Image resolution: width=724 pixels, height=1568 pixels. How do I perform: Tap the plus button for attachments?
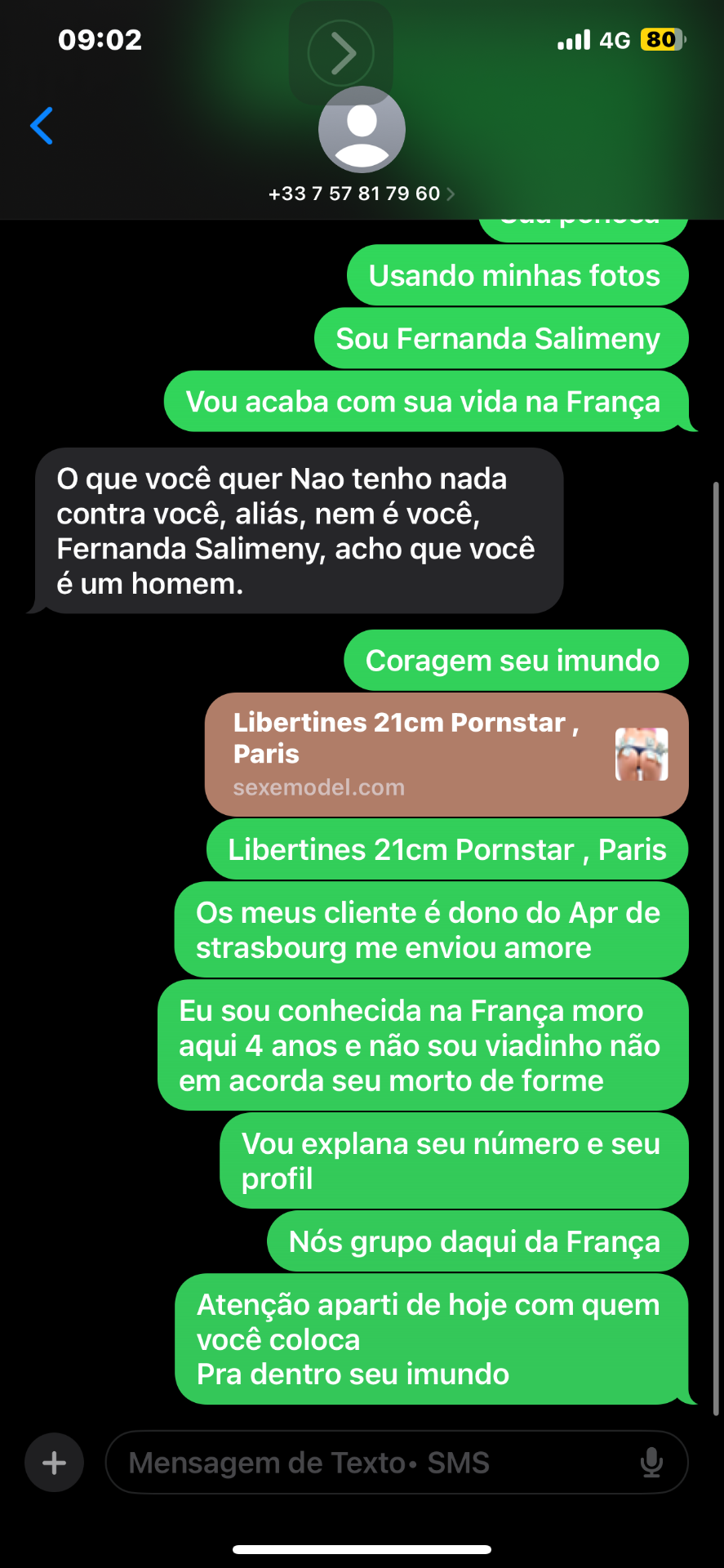tap(54, 1462)
